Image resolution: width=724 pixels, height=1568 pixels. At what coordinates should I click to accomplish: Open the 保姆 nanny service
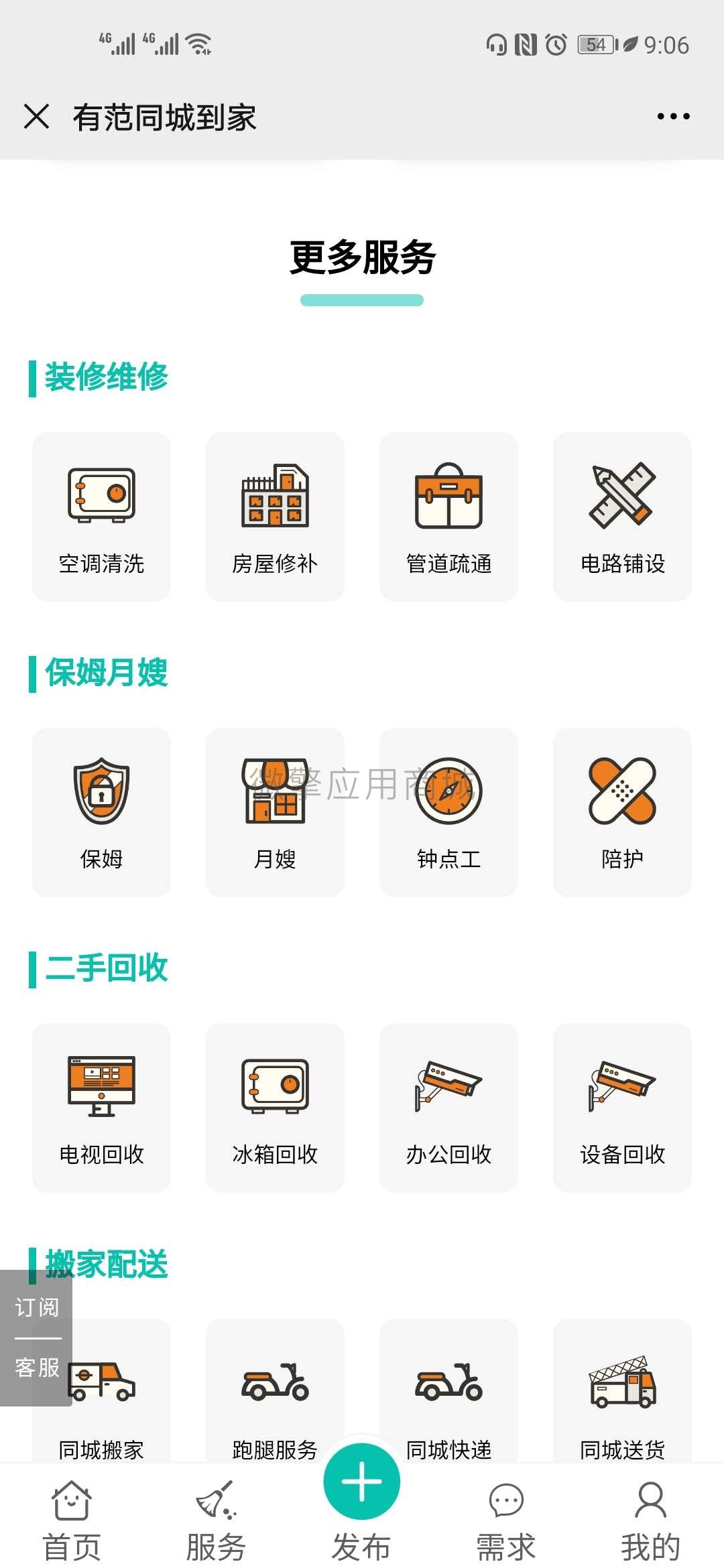click(101, 811)
